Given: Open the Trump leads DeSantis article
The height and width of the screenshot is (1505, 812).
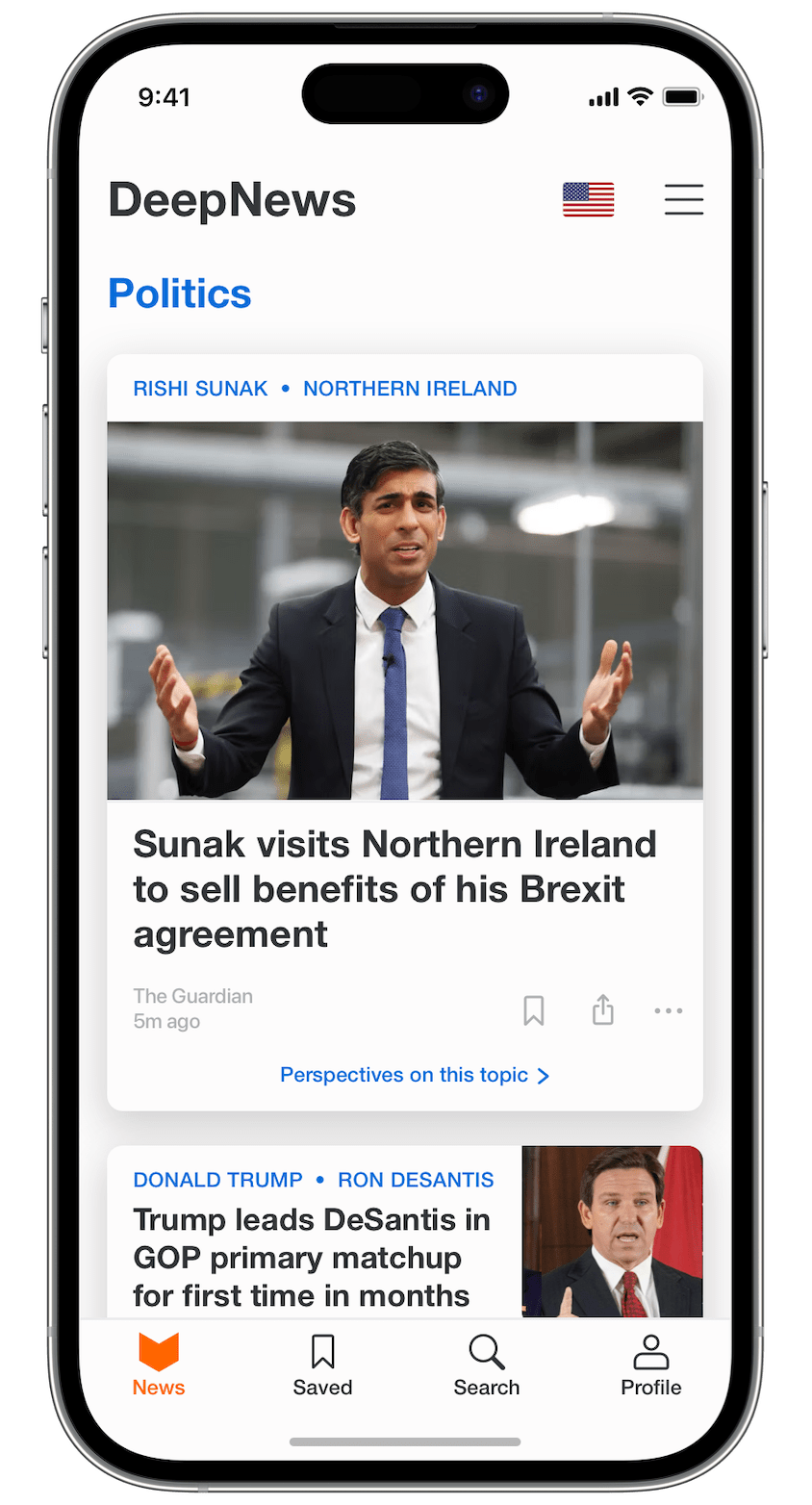Looking at the screenshot, I should (x=312, y=1258).
